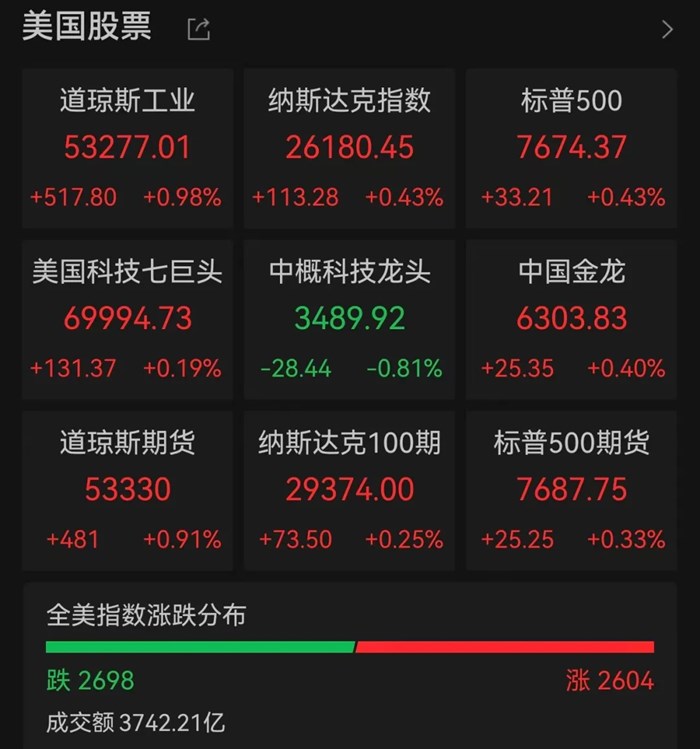Select the 标普500期货 futures card
This screenshot has height=749, width=700.
pos(571,491)
